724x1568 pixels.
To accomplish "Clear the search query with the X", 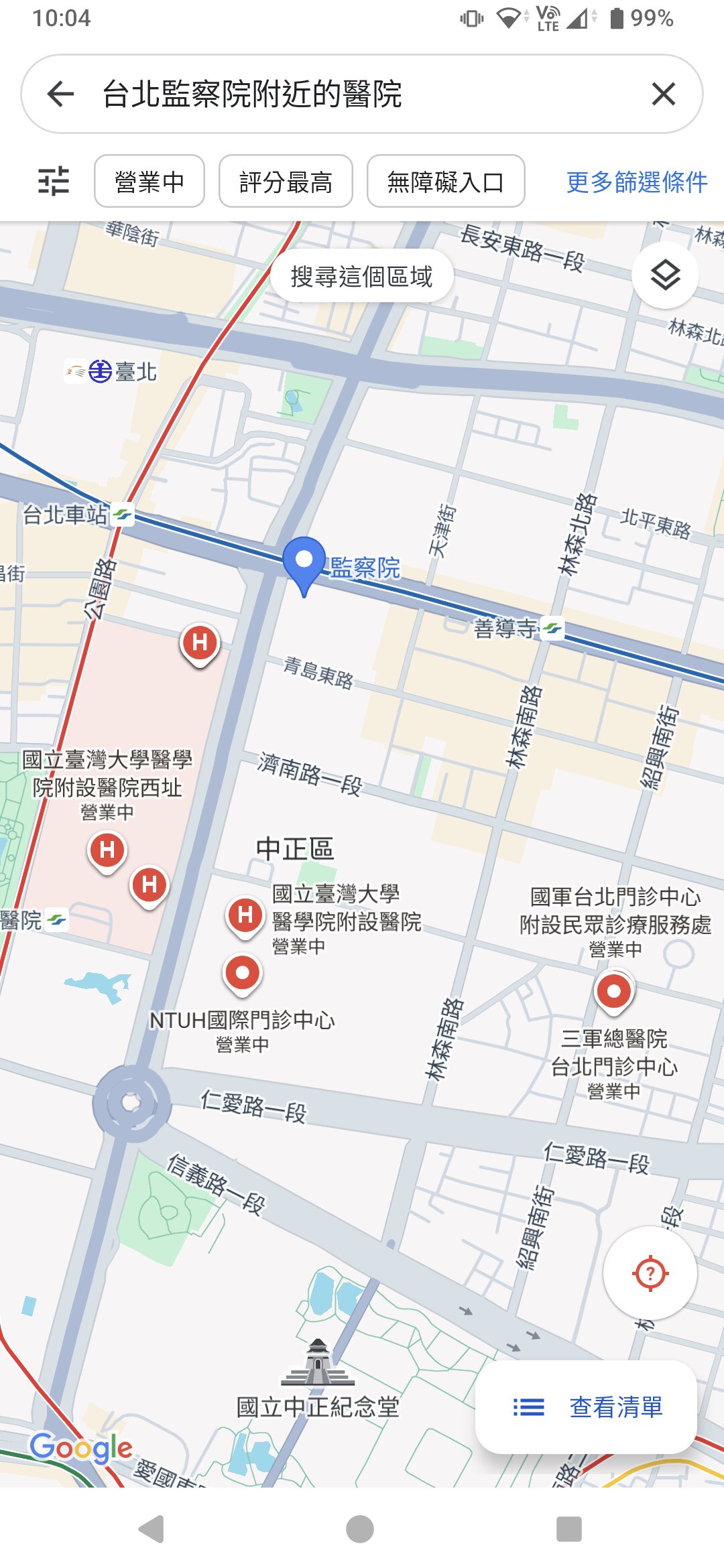I will click(663, 94).
